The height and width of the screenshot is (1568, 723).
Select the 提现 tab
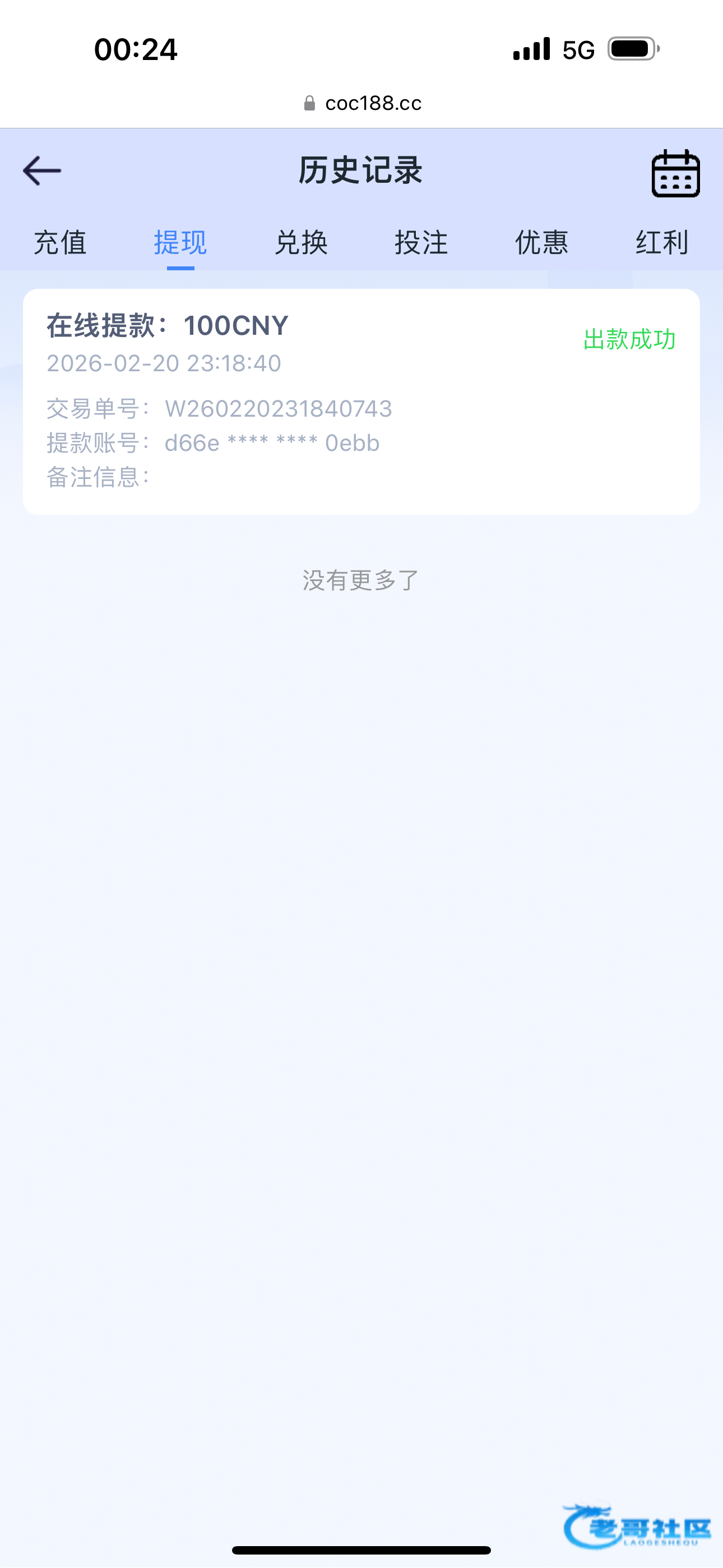click(180, 242)
